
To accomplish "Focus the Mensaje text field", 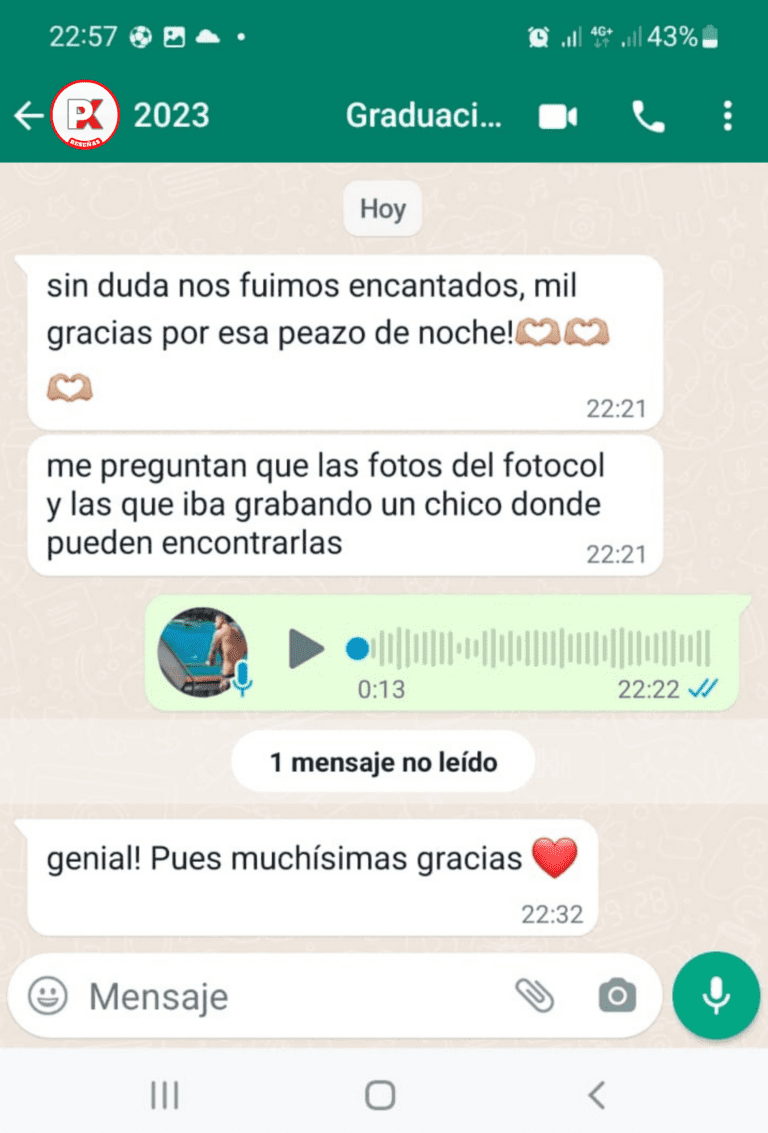I will [x=290, y=995].
